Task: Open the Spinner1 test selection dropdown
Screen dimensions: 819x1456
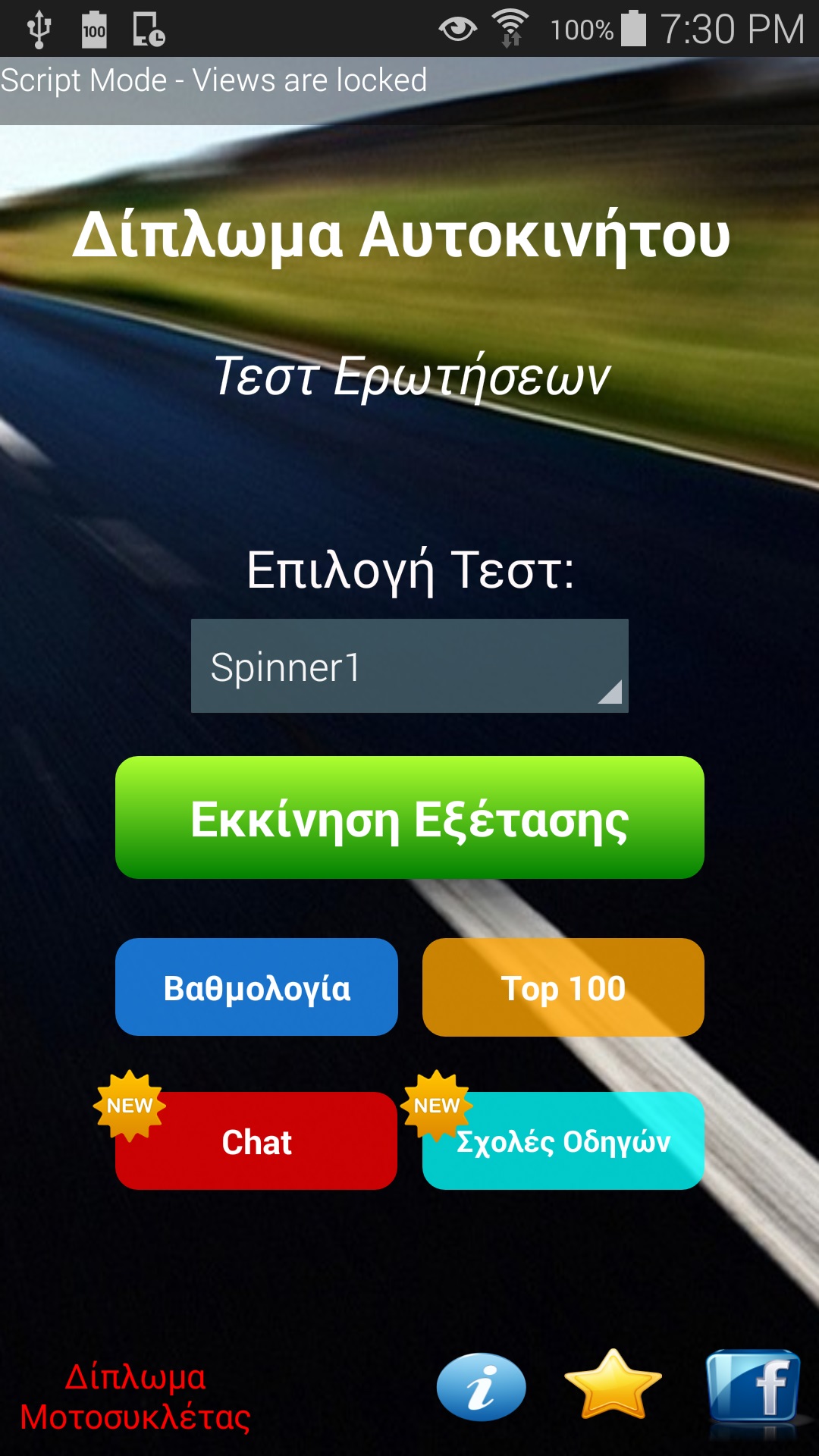Action: pyautogui.click(x=409, y=666)
